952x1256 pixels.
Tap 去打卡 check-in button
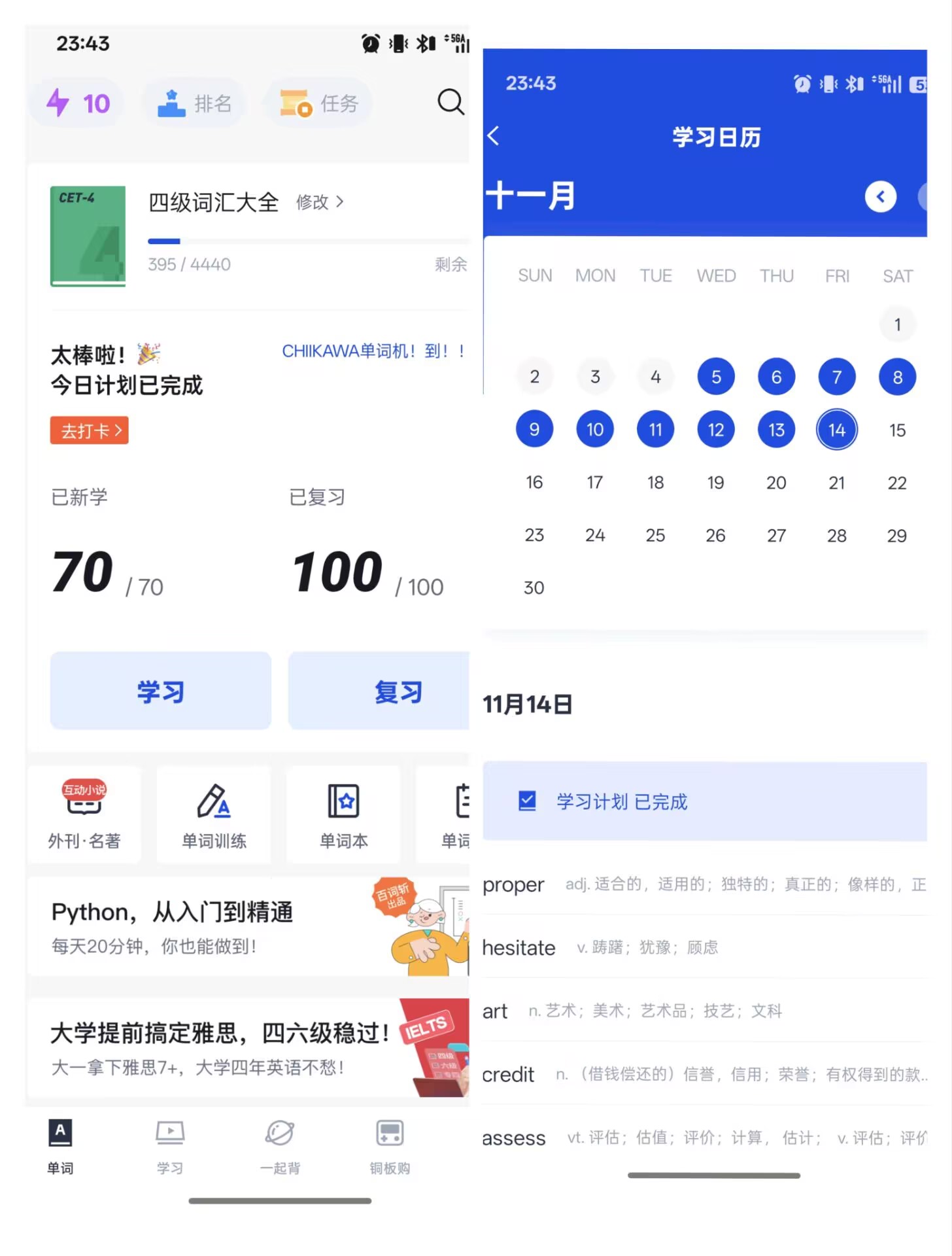(x=89, y=430)
